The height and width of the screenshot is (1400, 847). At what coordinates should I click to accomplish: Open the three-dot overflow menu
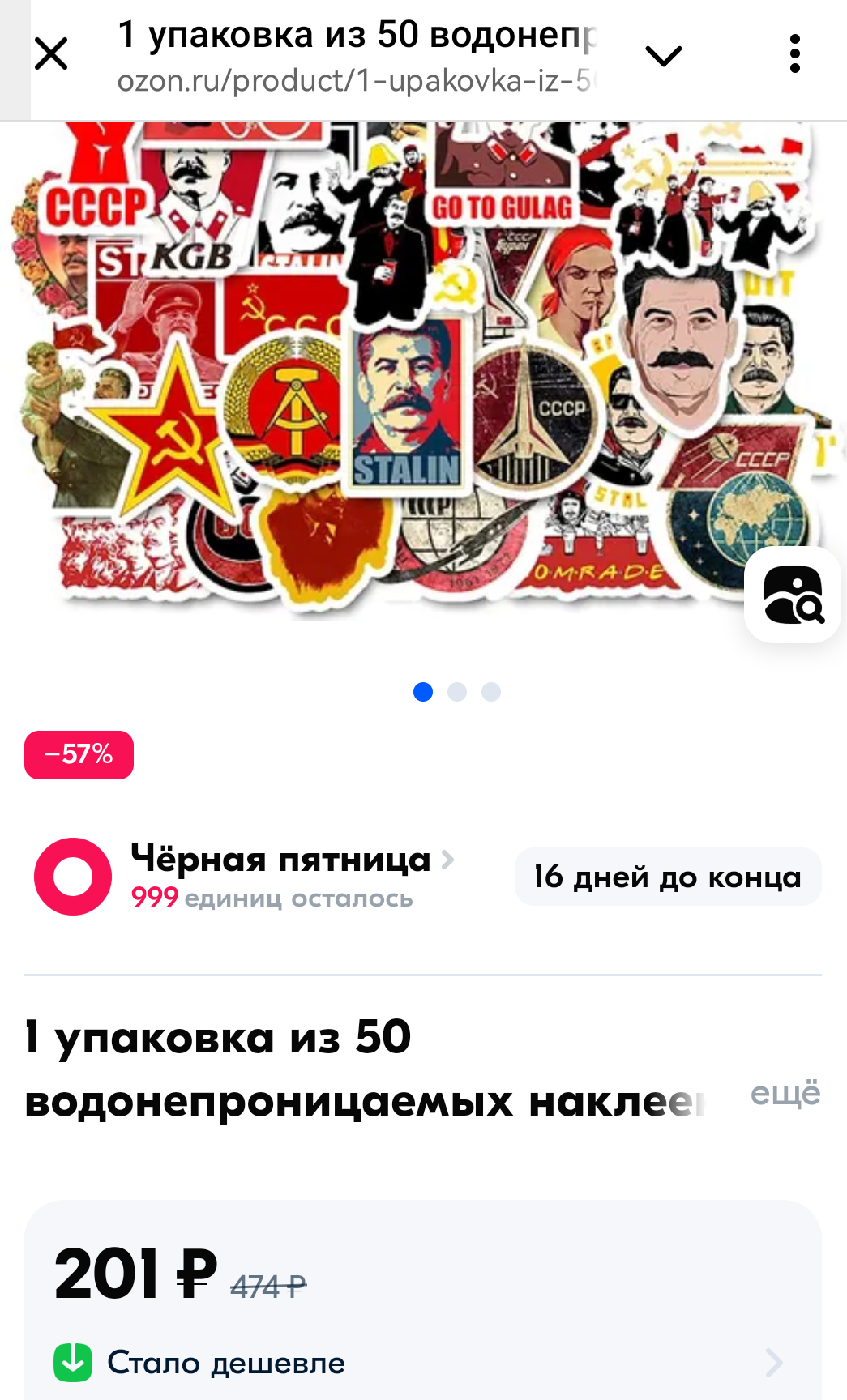click(x=794, y=54)
